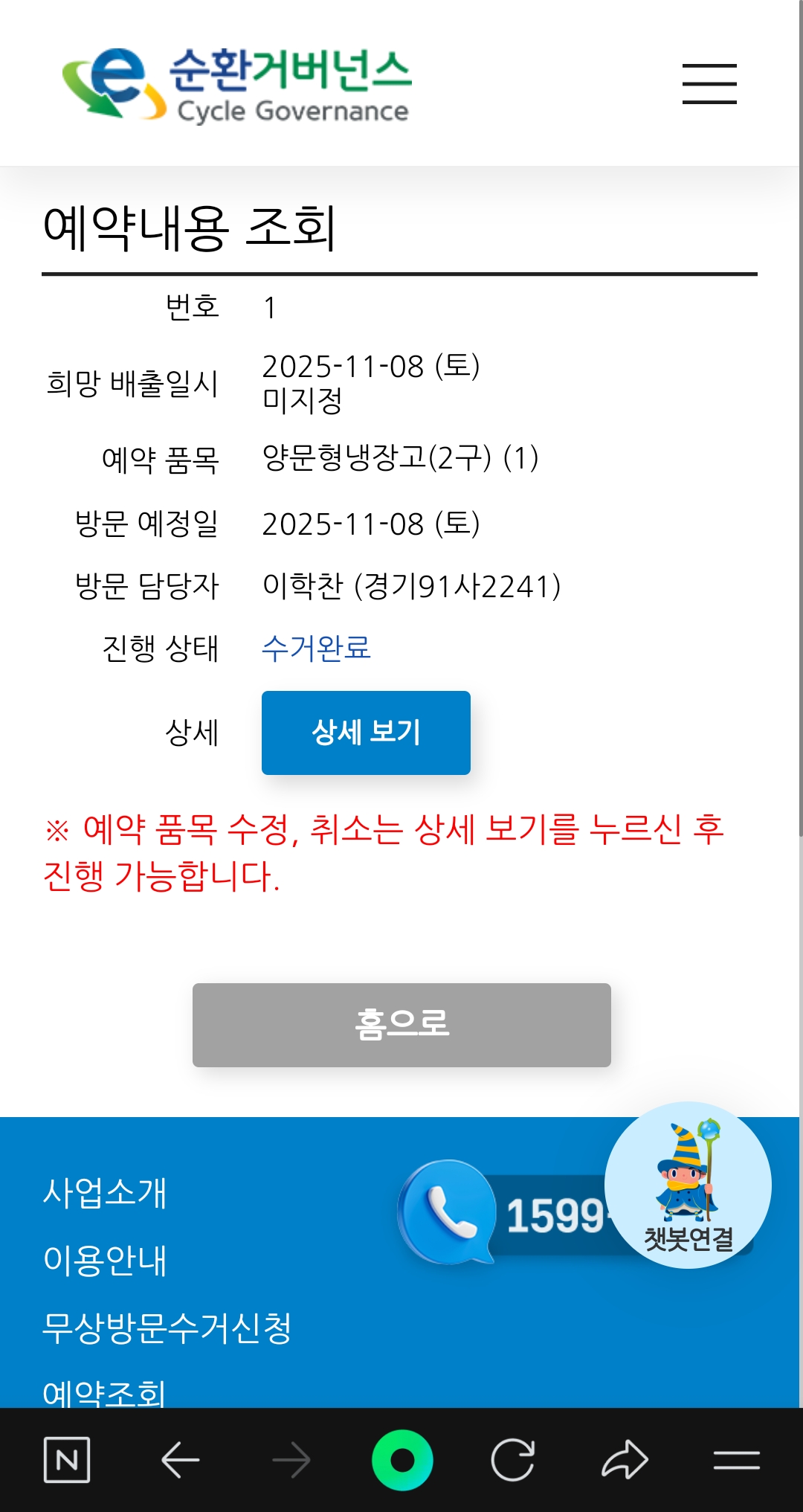Reload the page in browser toolbar
This screenshot has width=803, height=1512.
pos(513,1460)
